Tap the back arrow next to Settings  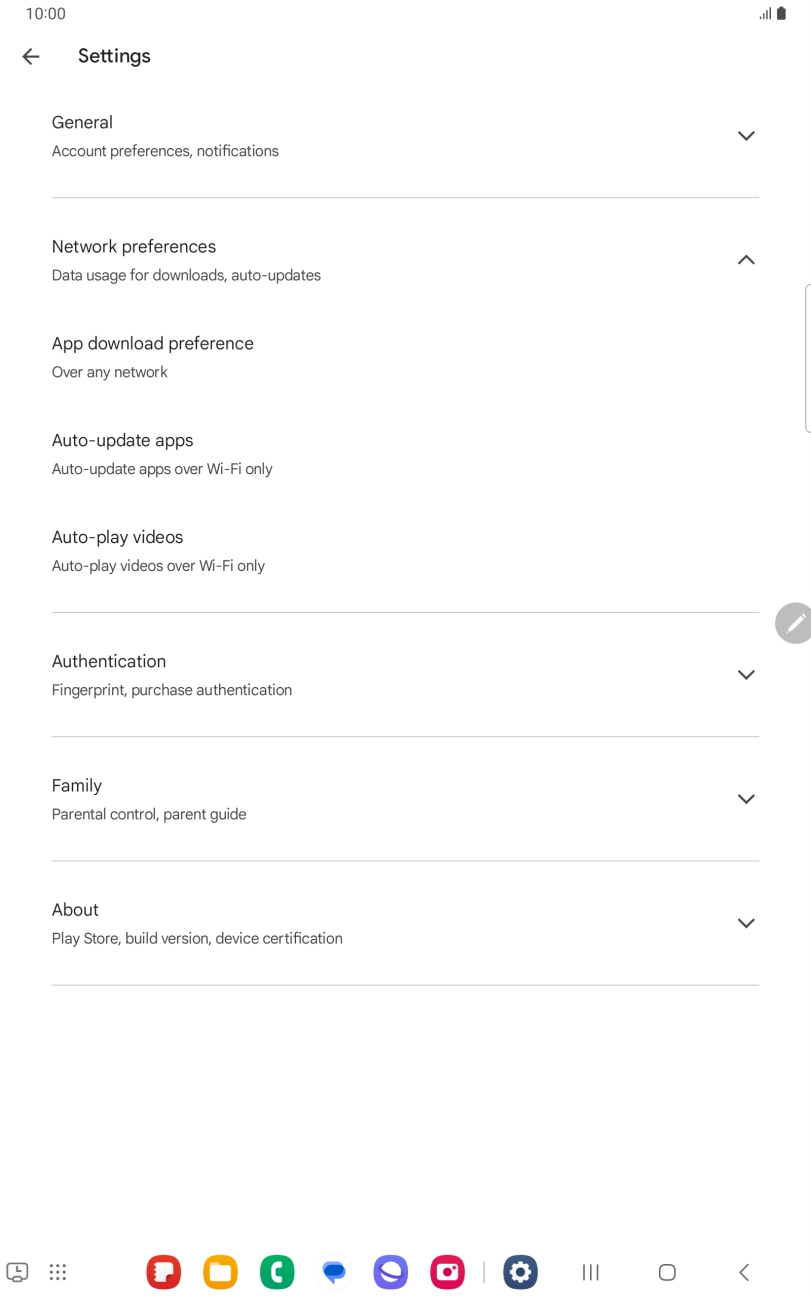point(30,56)
